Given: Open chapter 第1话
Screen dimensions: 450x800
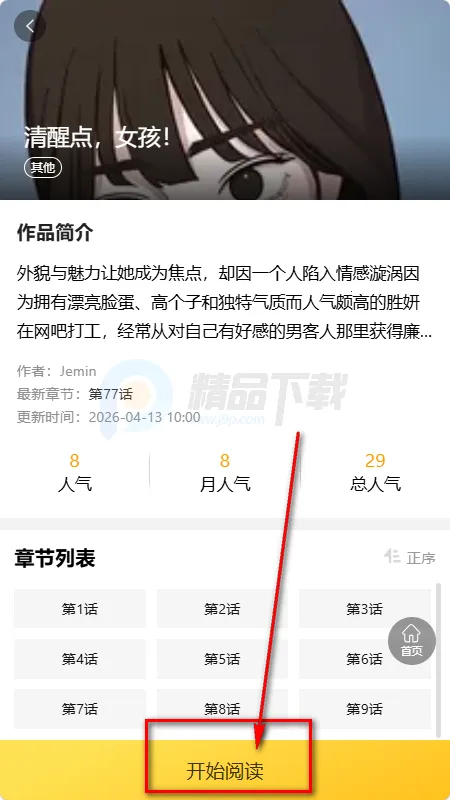Looking at the screenshot, I should [80, 609].
